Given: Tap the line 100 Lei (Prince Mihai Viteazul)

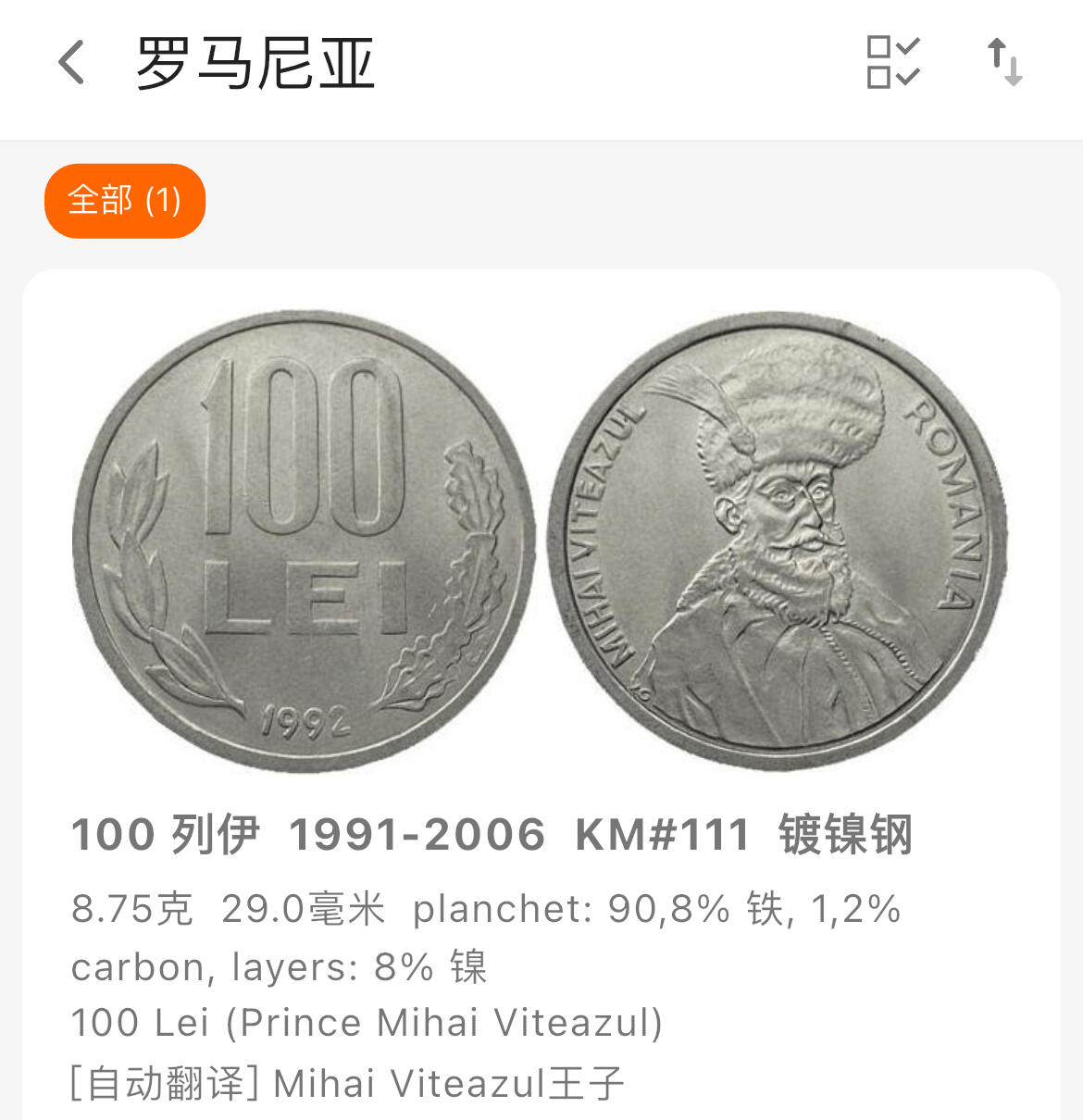Looking at the screenshot, I should click(366, 1023).
